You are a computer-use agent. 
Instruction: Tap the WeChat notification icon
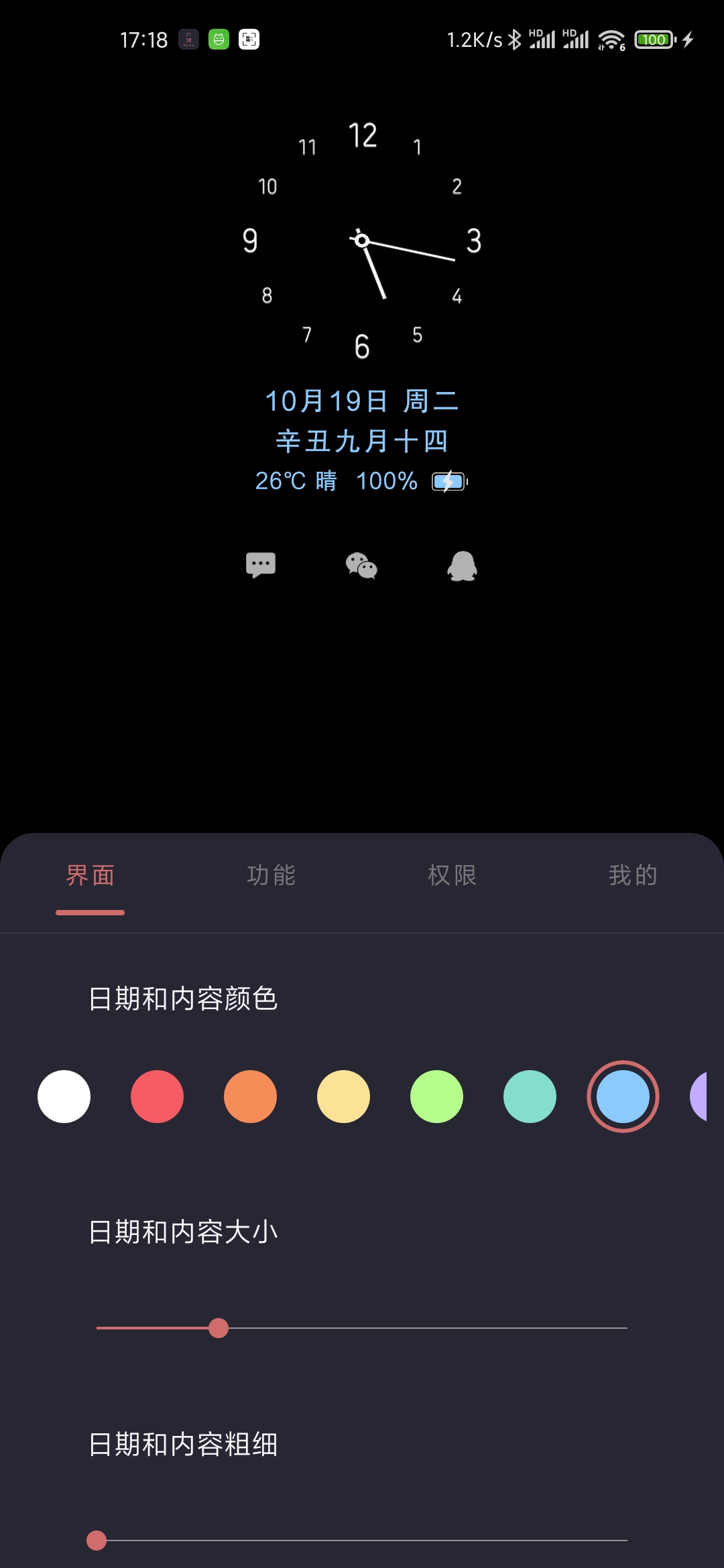coord(362,566)
